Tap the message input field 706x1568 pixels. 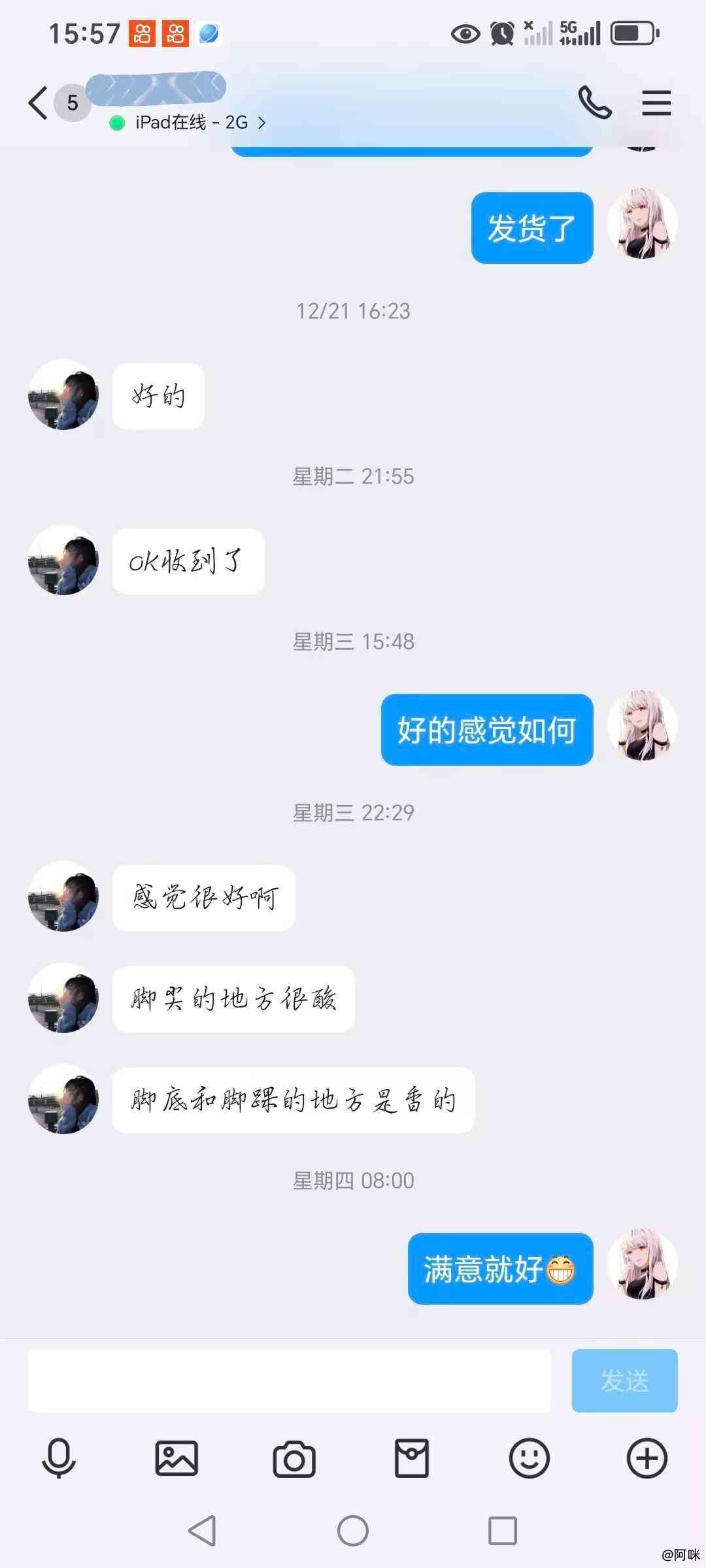click(289, 1380)
